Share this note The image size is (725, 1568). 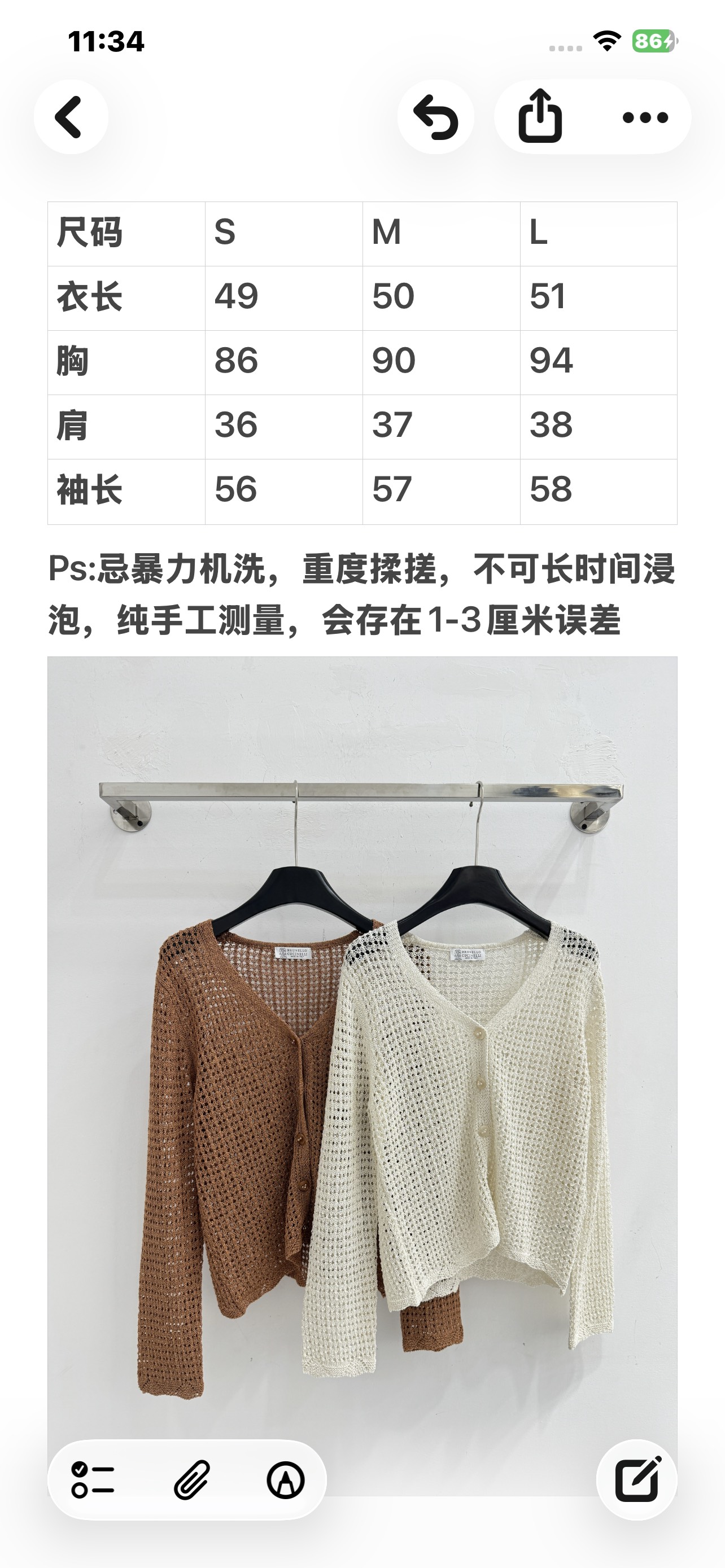coord(540,116)
